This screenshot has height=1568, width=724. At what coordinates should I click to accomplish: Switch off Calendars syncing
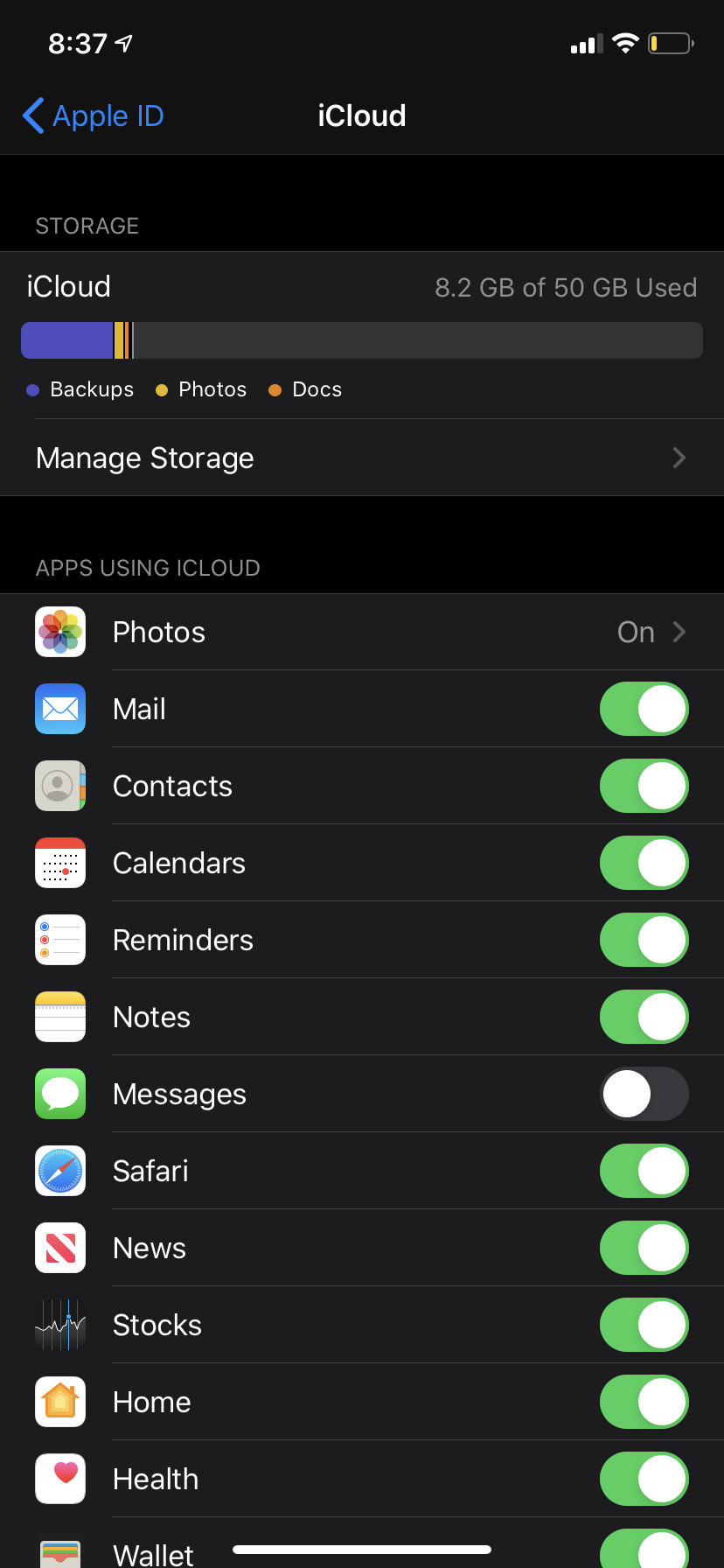[x=644, y=863]
